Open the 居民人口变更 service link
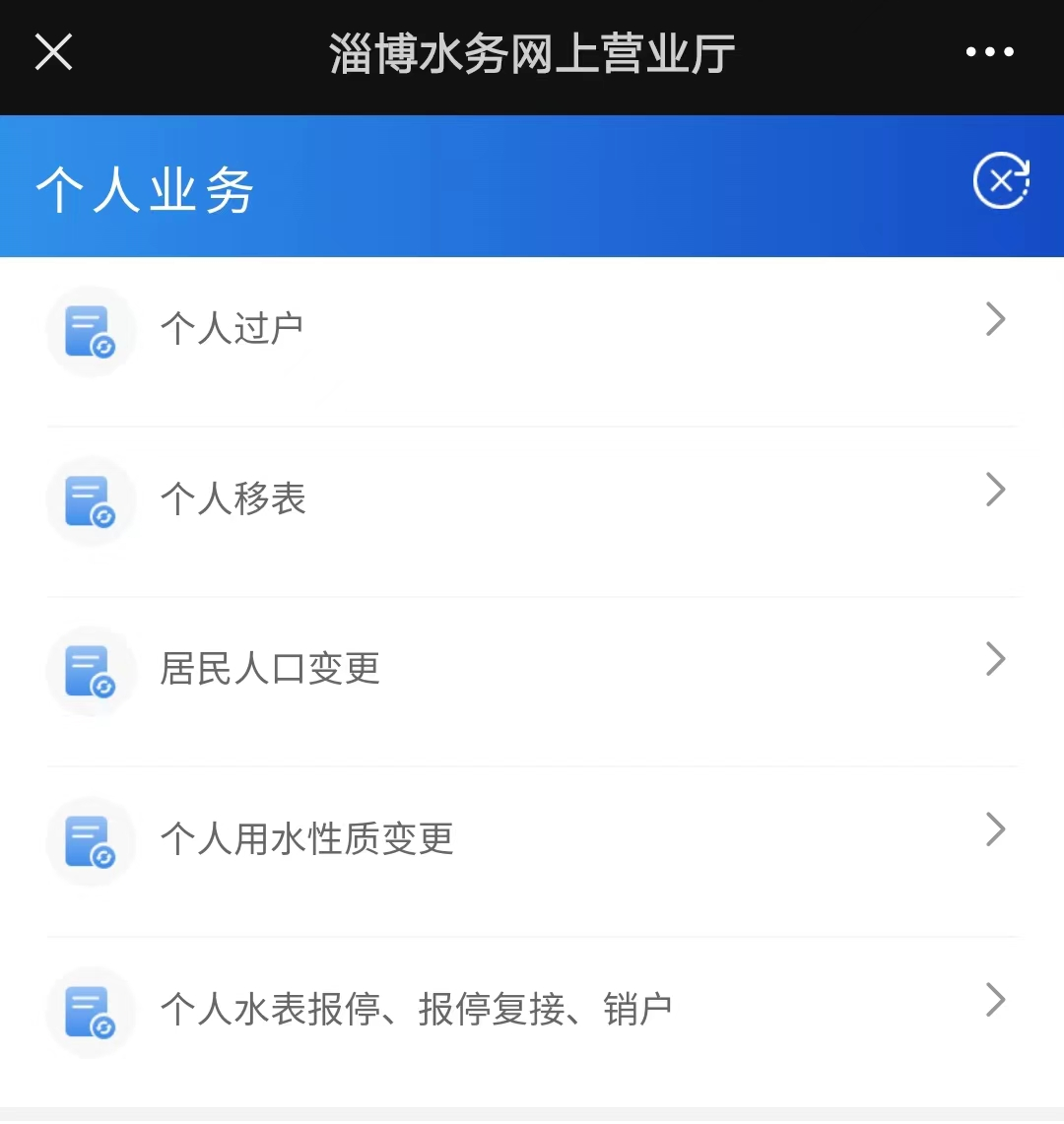 click(270, 669)
